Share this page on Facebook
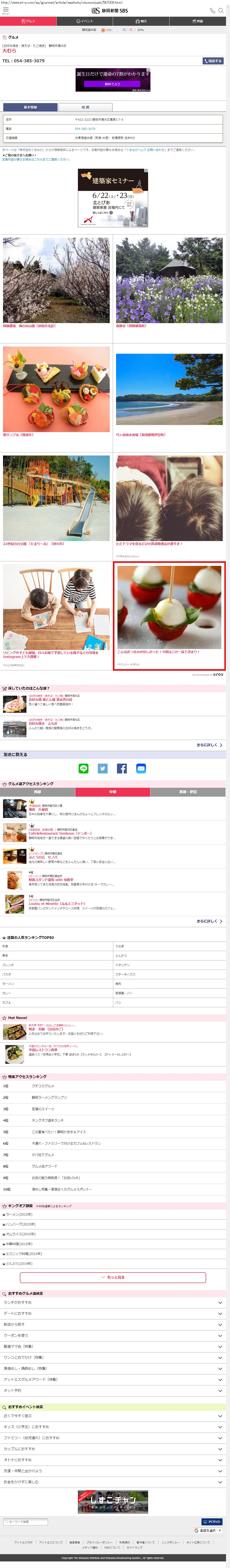 pyautogui.click(x=122, y=769)
